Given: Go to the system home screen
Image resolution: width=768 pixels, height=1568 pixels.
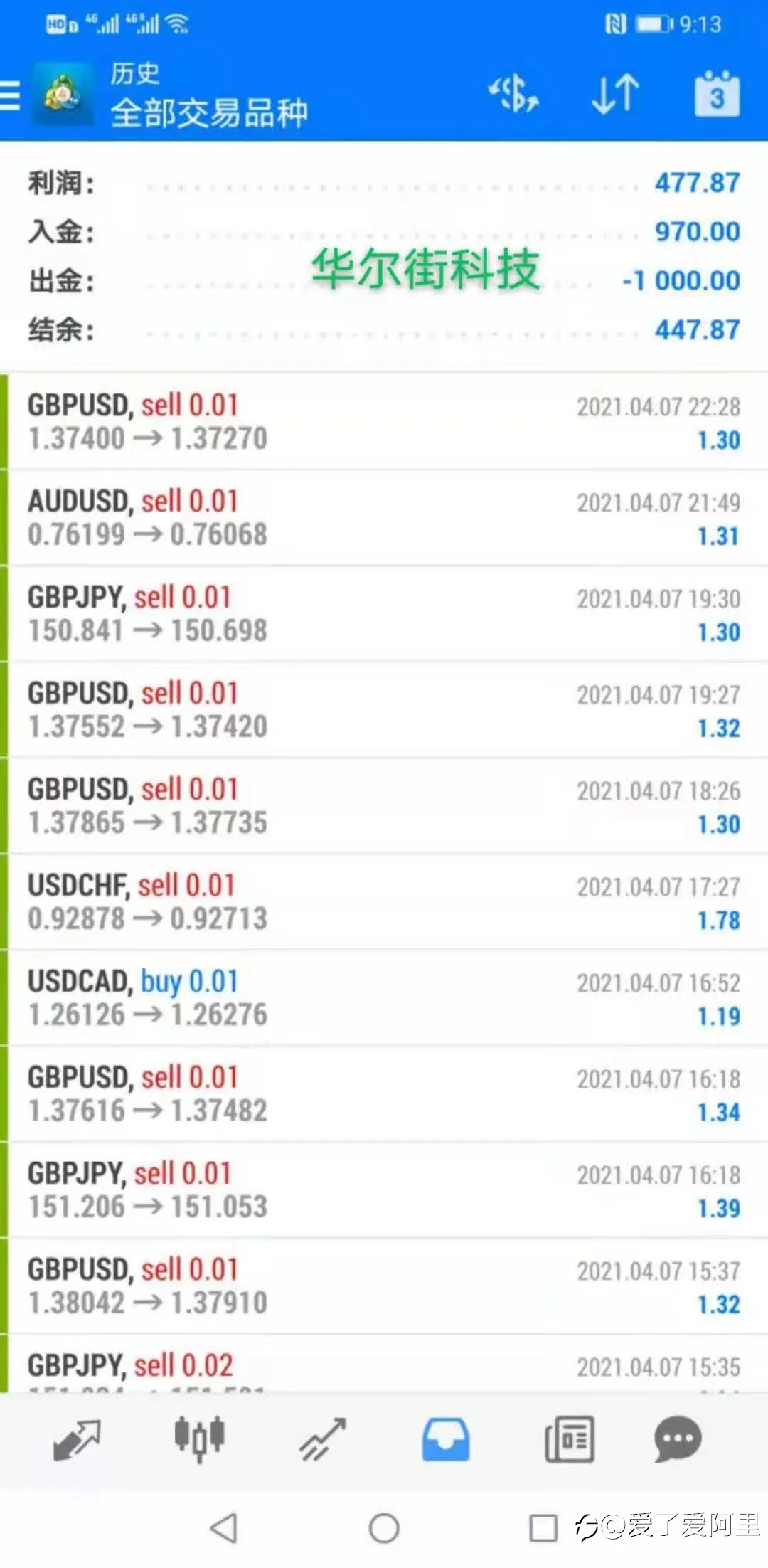Looking at the screenshot, I should coord(384,1527).
